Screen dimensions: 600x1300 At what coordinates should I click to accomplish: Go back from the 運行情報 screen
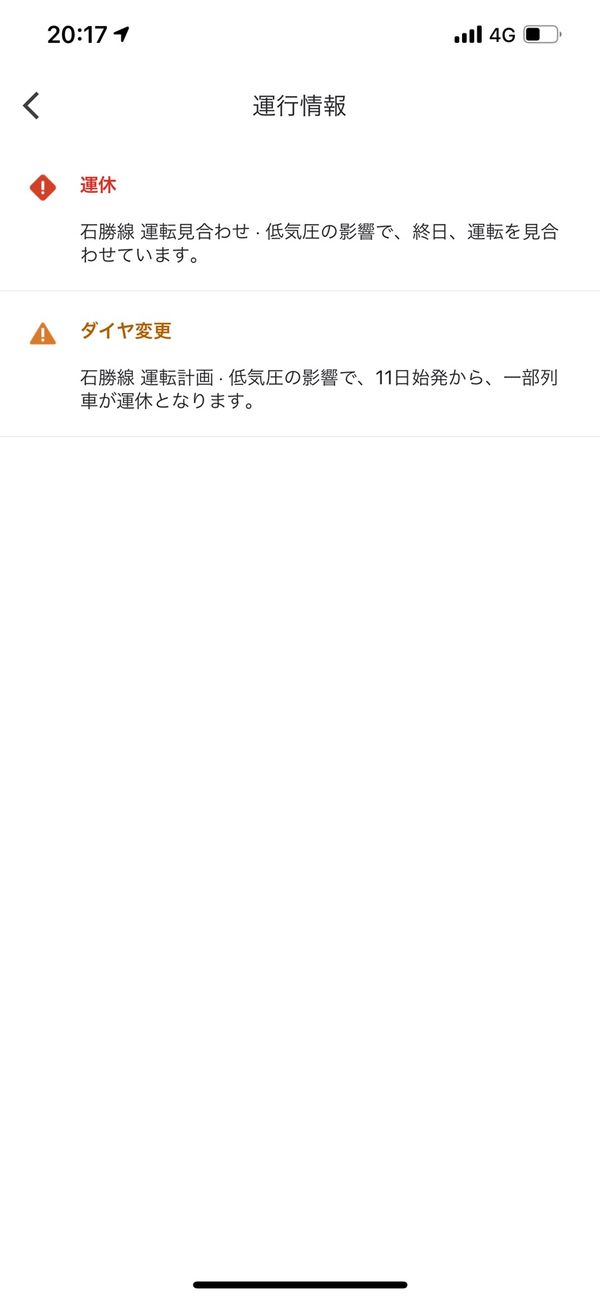[32, 105]
